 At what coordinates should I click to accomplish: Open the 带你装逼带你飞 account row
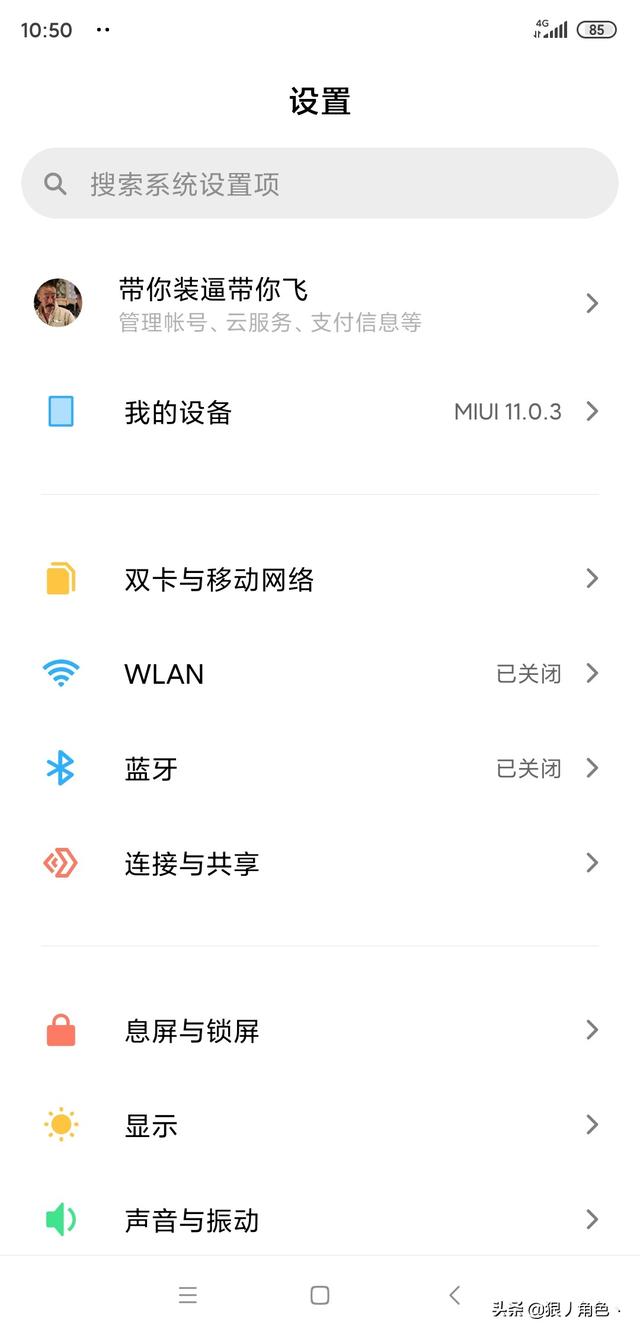click(x=320, y=303)
